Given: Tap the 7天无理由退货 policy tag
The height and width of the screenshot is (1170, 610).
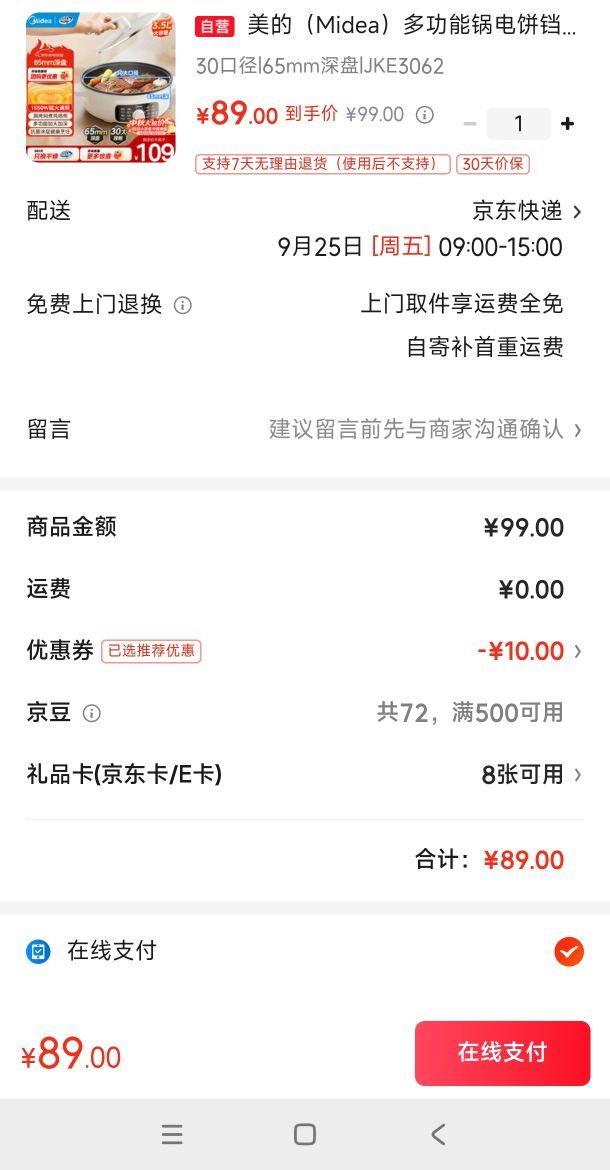Looking at the screenshot, I should 323,164.
